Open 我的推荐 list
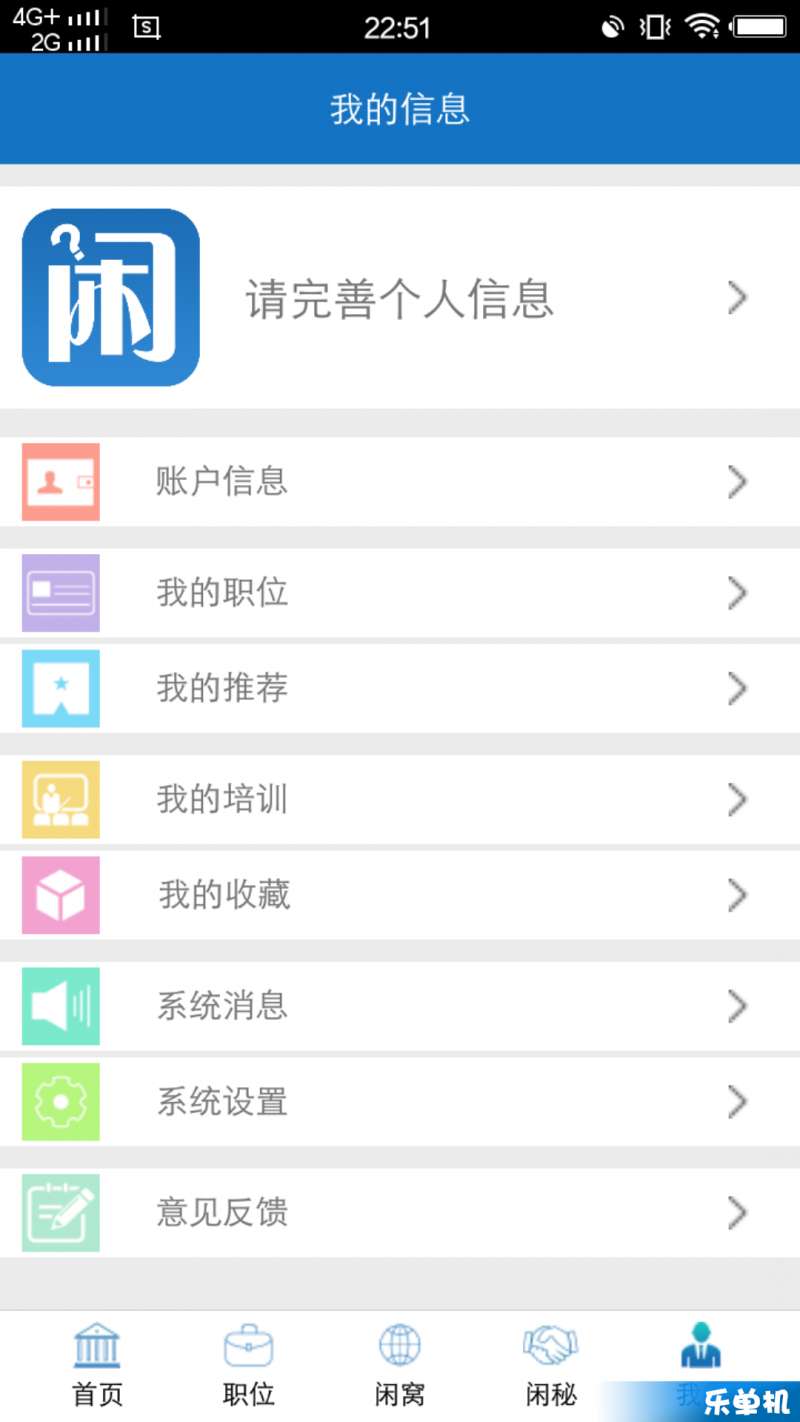Viewport: 800px width, 1422px height. pos(400,688)
